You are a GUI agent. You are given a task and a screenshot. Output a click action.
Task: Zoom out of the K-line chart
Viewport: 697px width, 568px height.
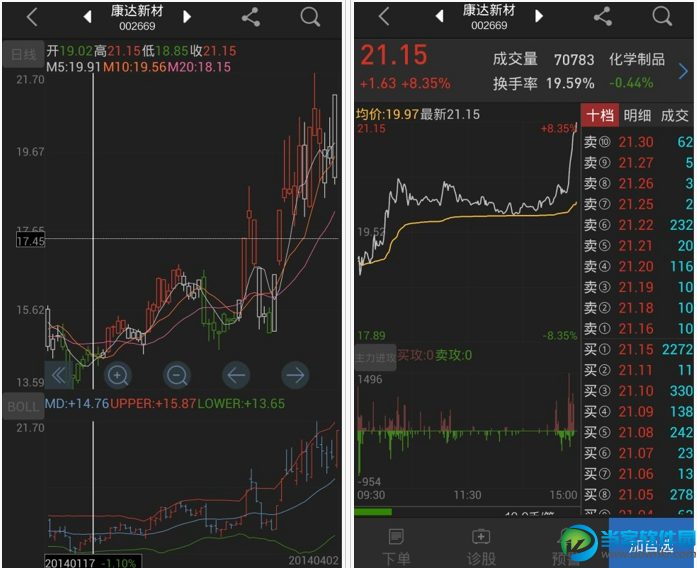coord(177,375)
